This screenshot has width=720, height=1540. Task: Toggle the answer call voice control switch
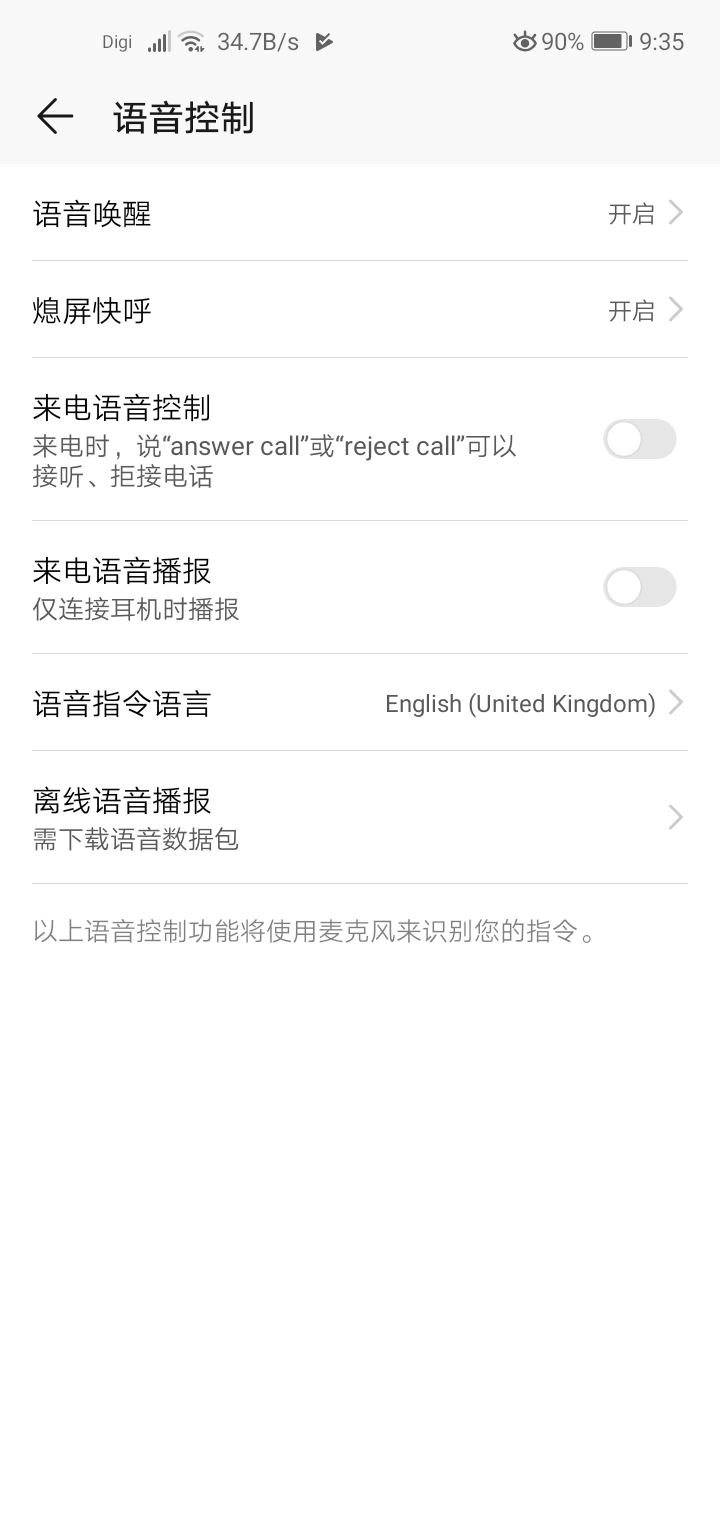point(639,440)
